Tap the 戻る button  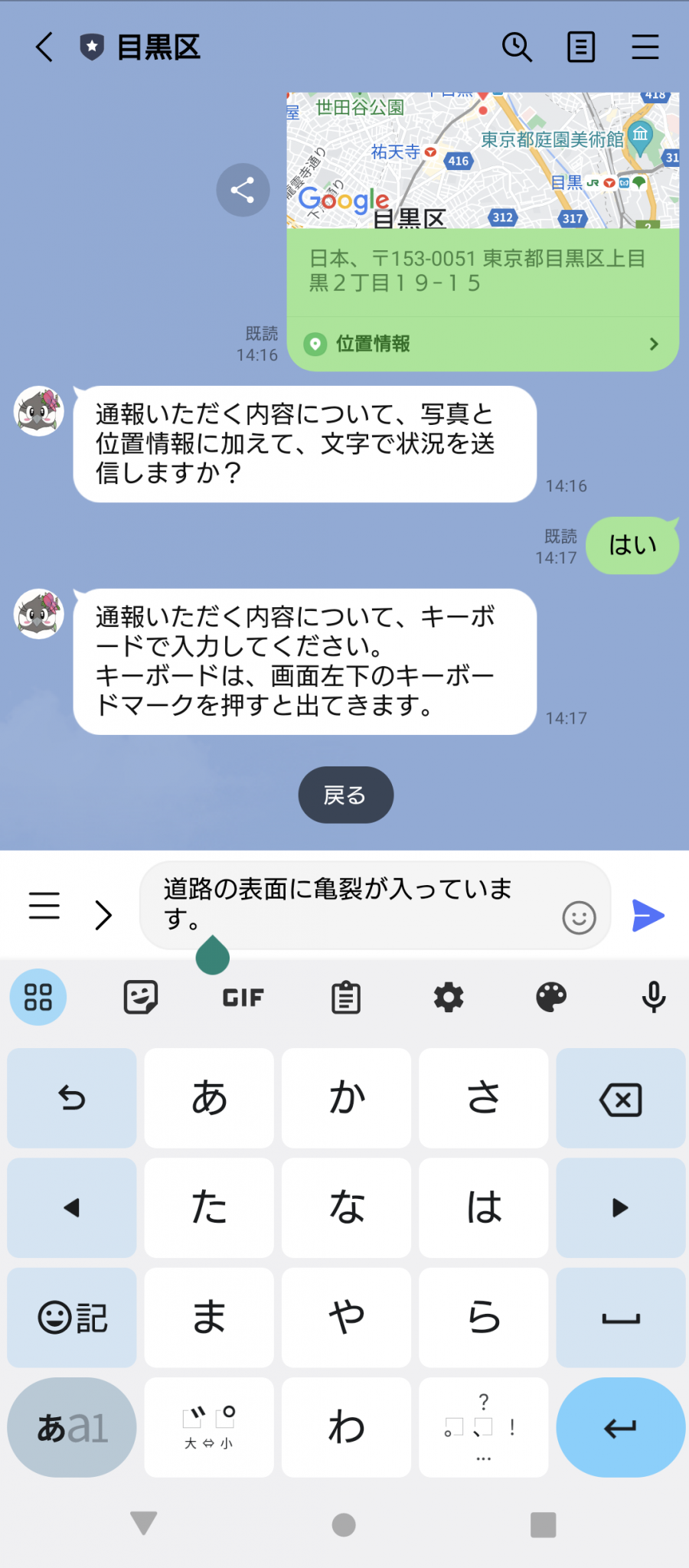pyautogui.click(x=345, y=795)
